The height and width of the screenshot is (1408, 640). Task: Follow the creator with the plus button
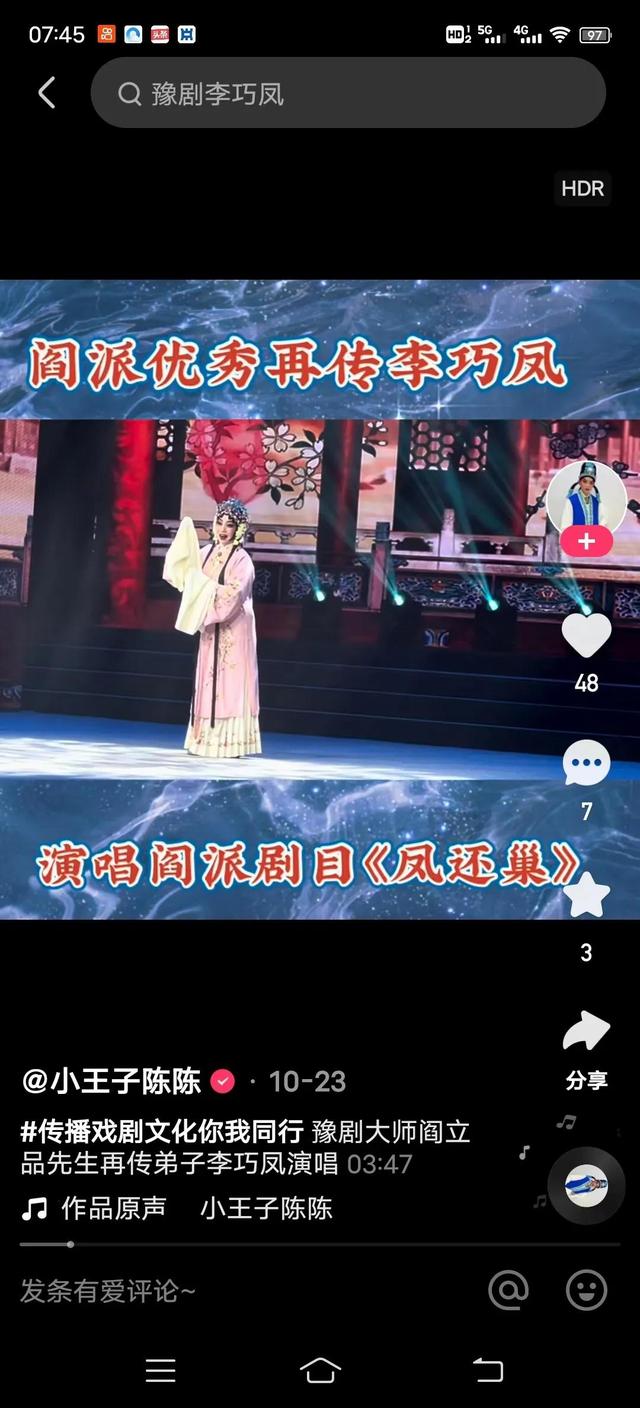coord(586,542)
